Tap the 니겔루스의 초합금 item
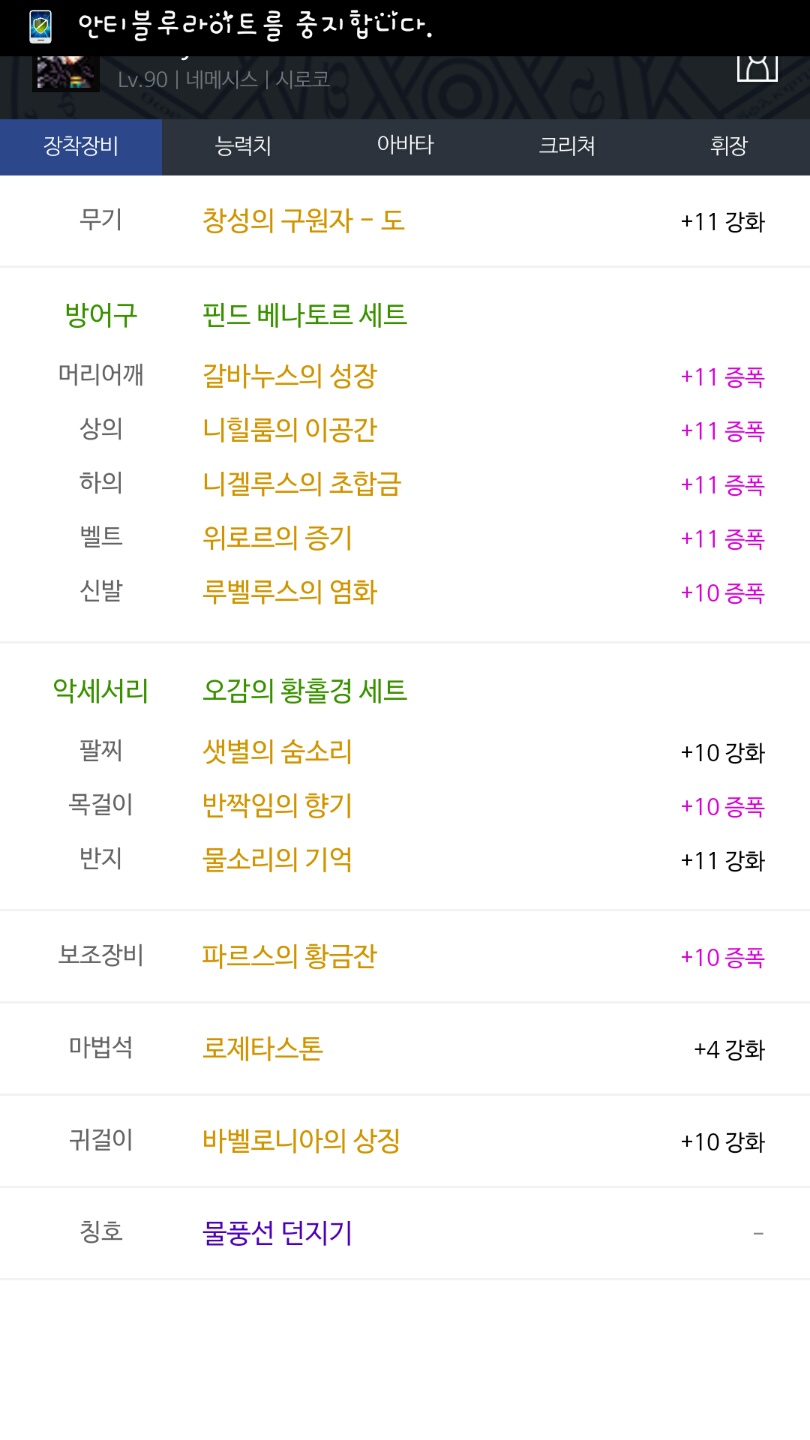This screenshot has height=1440, width=810. click(301, 485)
